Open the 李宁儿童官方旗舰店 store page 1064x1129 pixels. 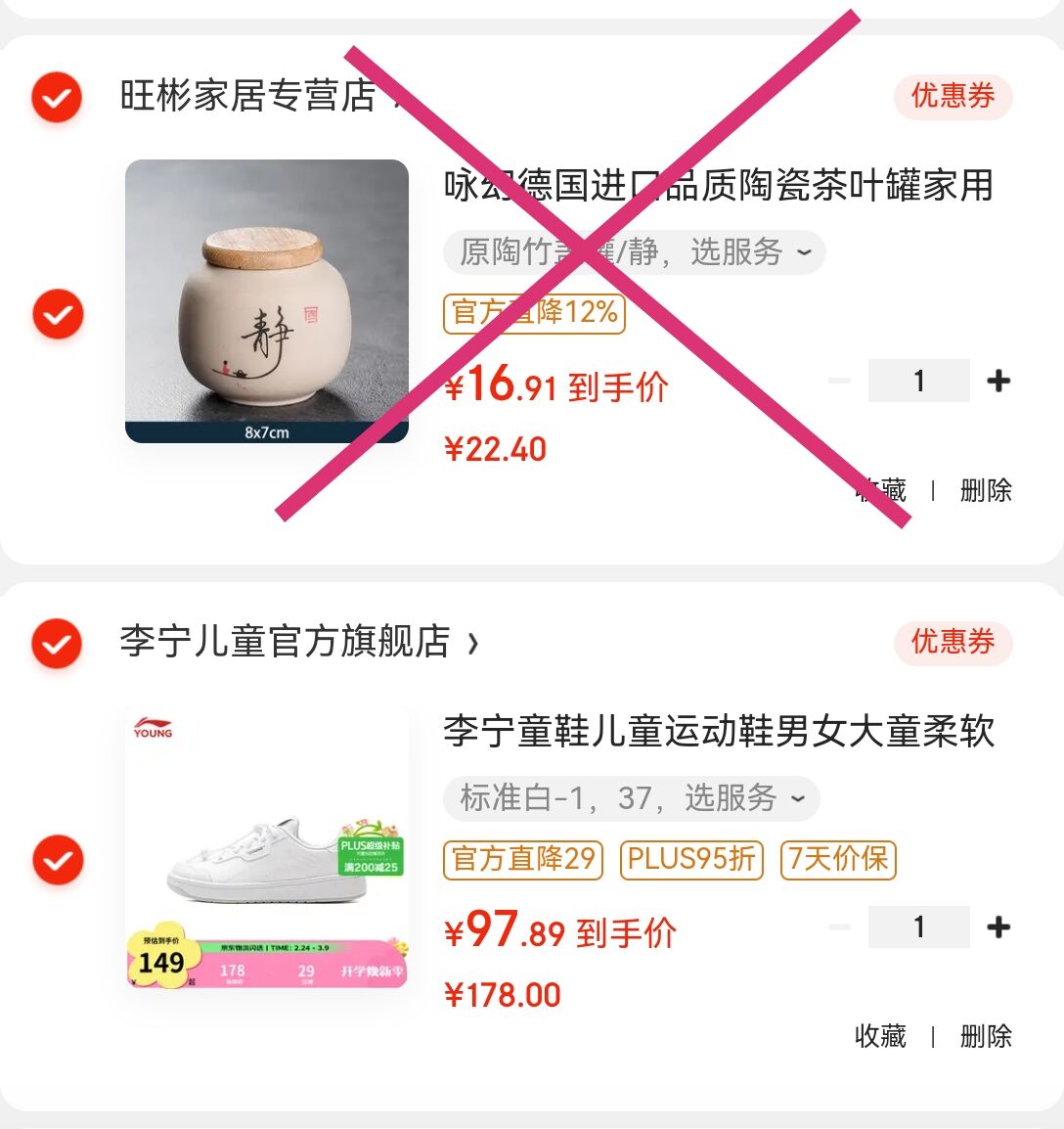[286, 643]
